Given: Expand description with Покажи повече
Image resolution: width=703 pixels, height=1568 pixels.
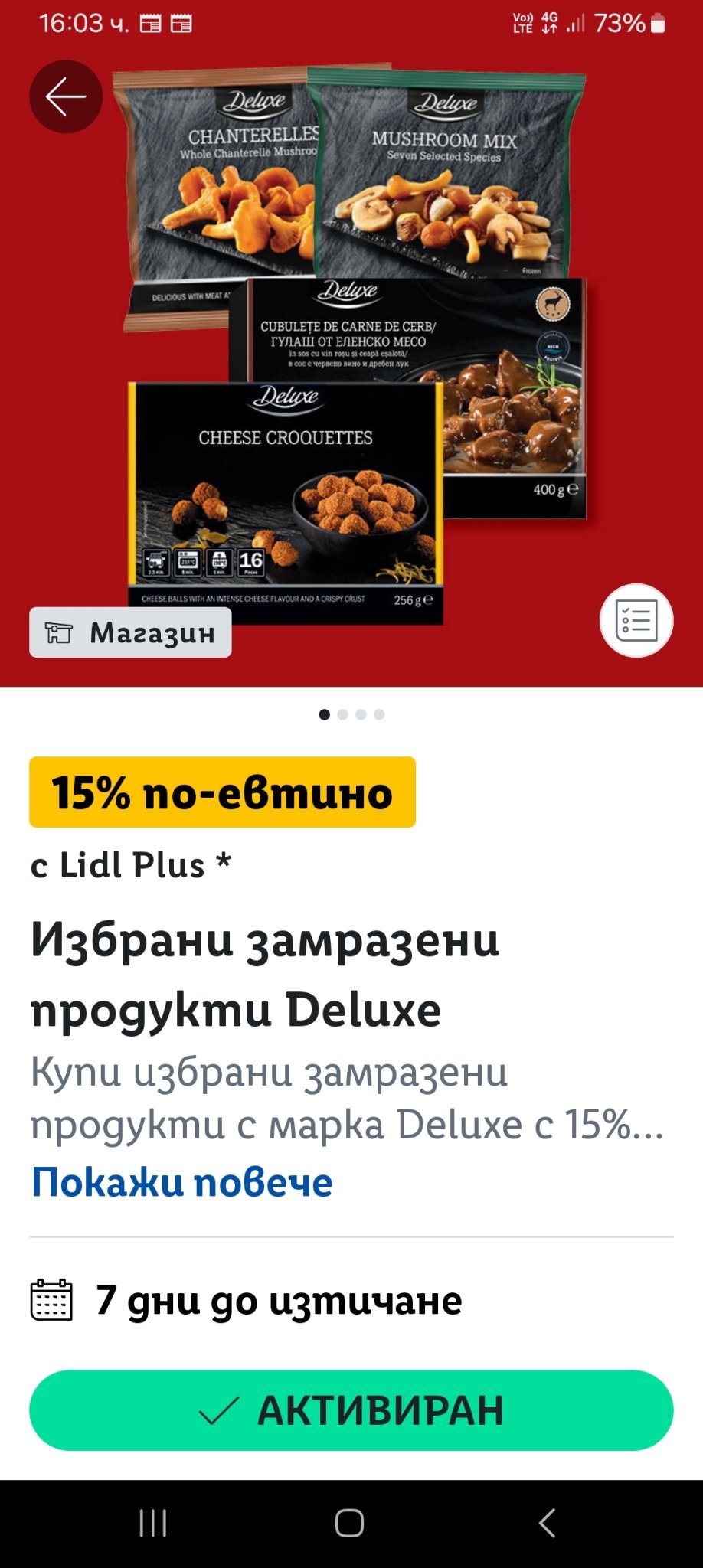Looking at the screenshot, I should point(182,1182).
